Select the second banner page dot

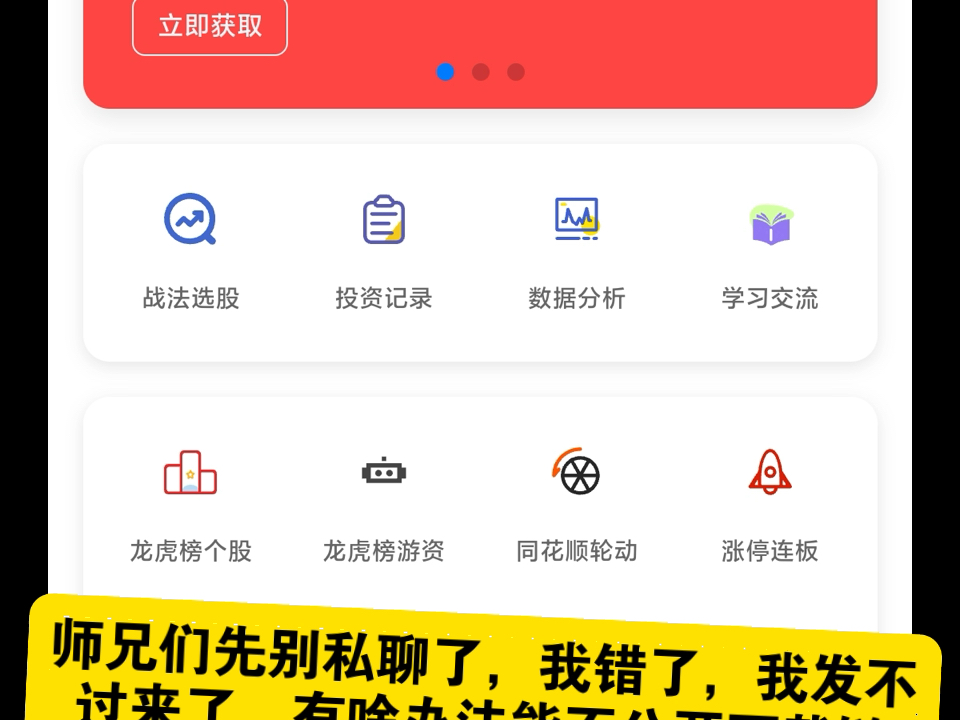pos(481,72)
